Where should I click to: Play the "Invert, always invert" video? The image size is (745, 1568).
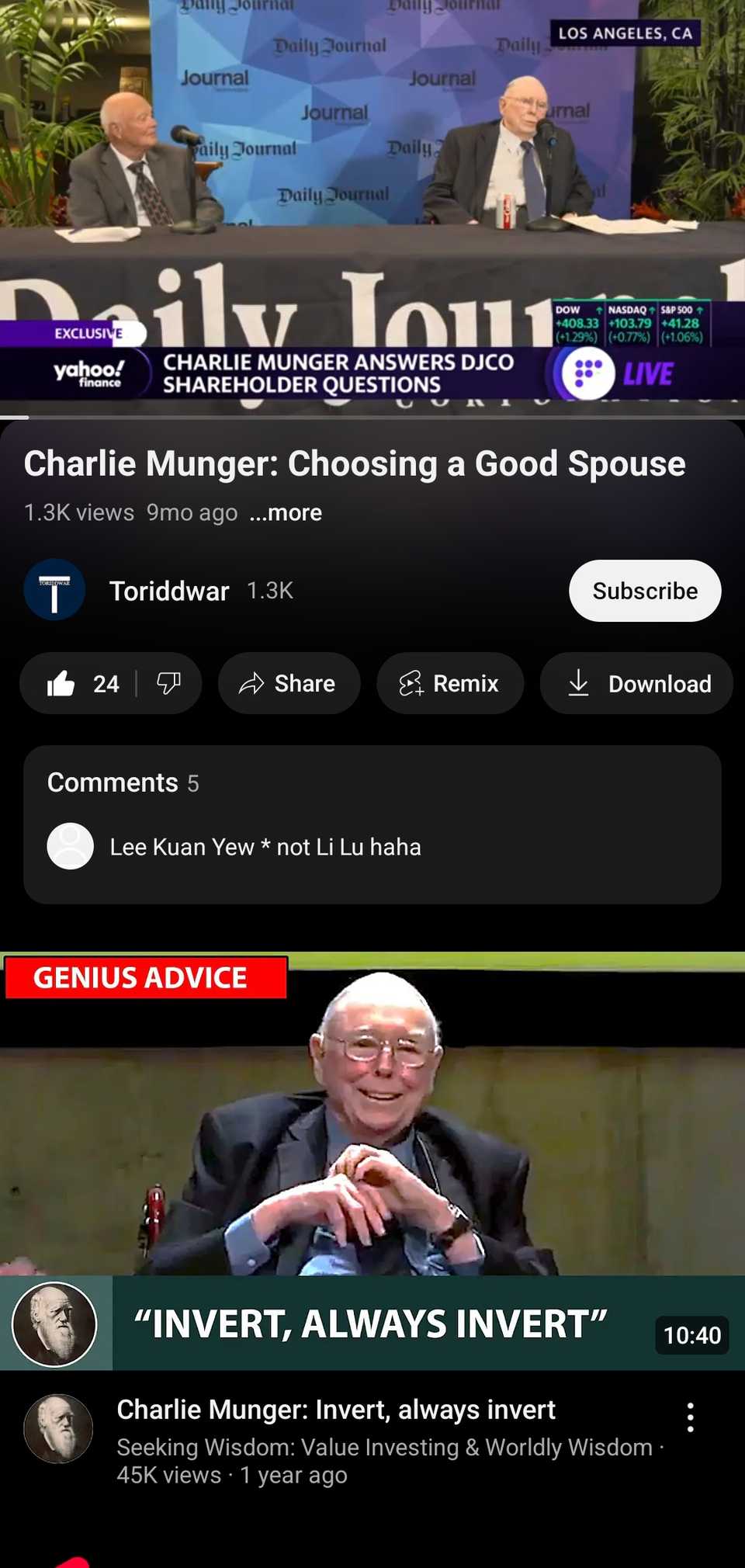pyautogui.click(x=372, y=1160)
